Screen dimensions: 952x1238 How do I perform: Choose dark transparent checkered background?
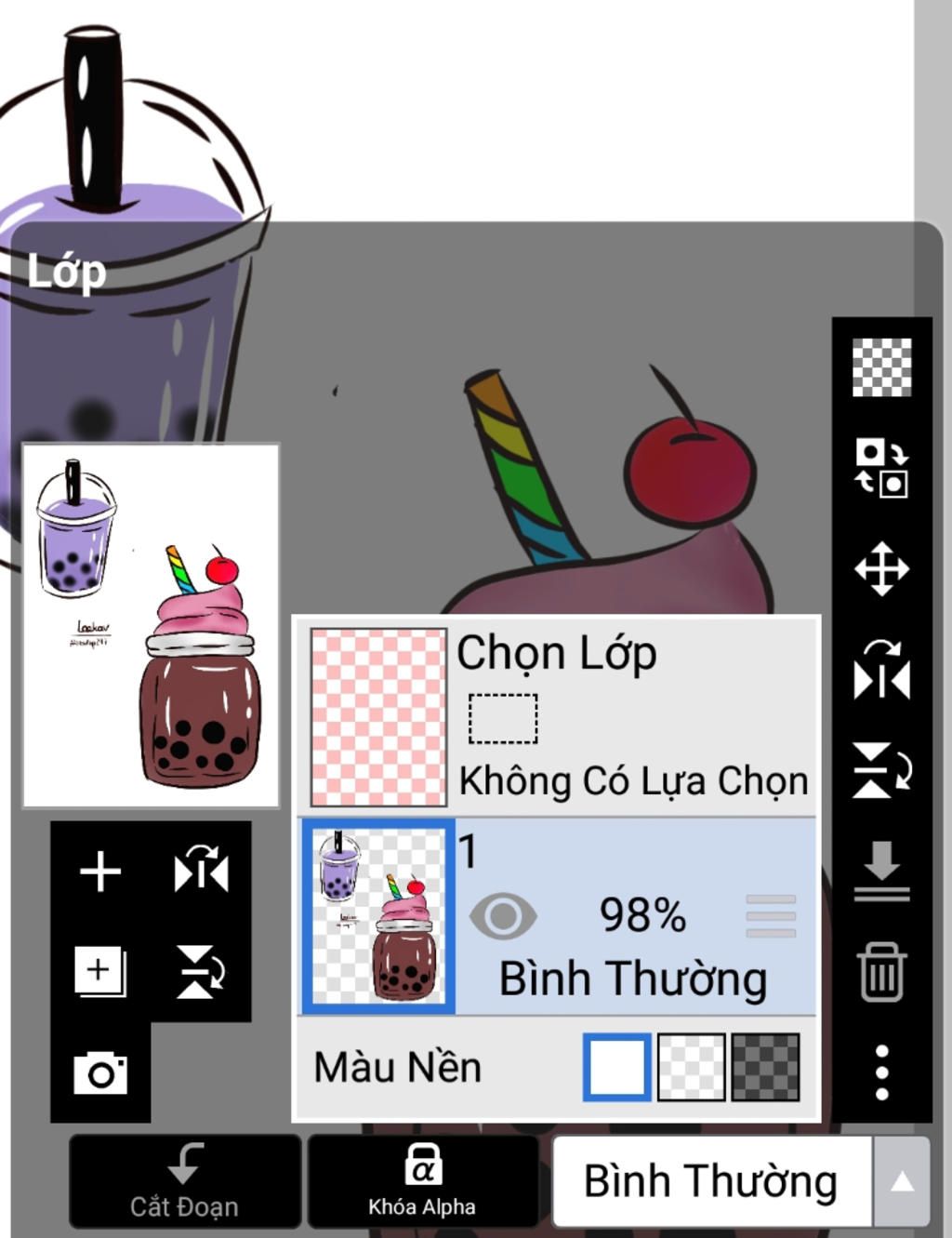[x=765, y=1067]
